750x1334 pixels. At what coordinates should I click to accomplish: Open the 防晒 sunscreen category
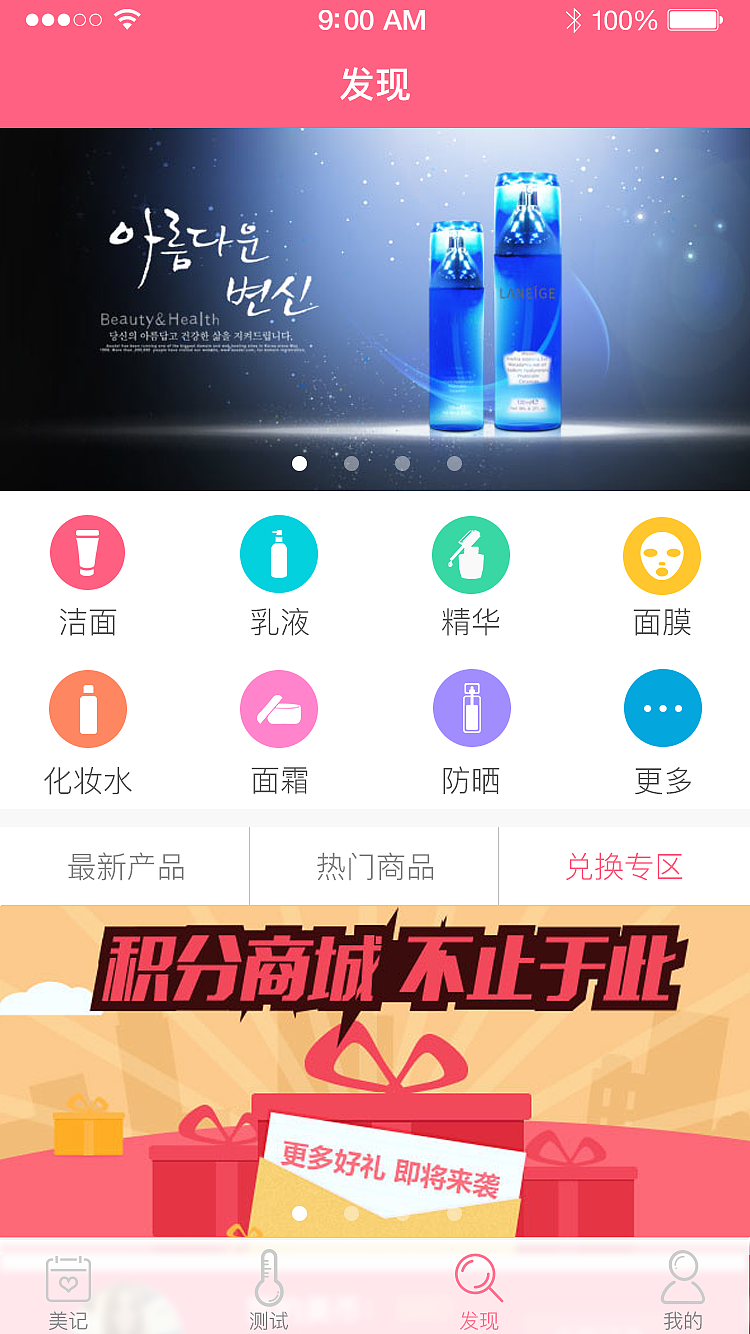[471, 733]
